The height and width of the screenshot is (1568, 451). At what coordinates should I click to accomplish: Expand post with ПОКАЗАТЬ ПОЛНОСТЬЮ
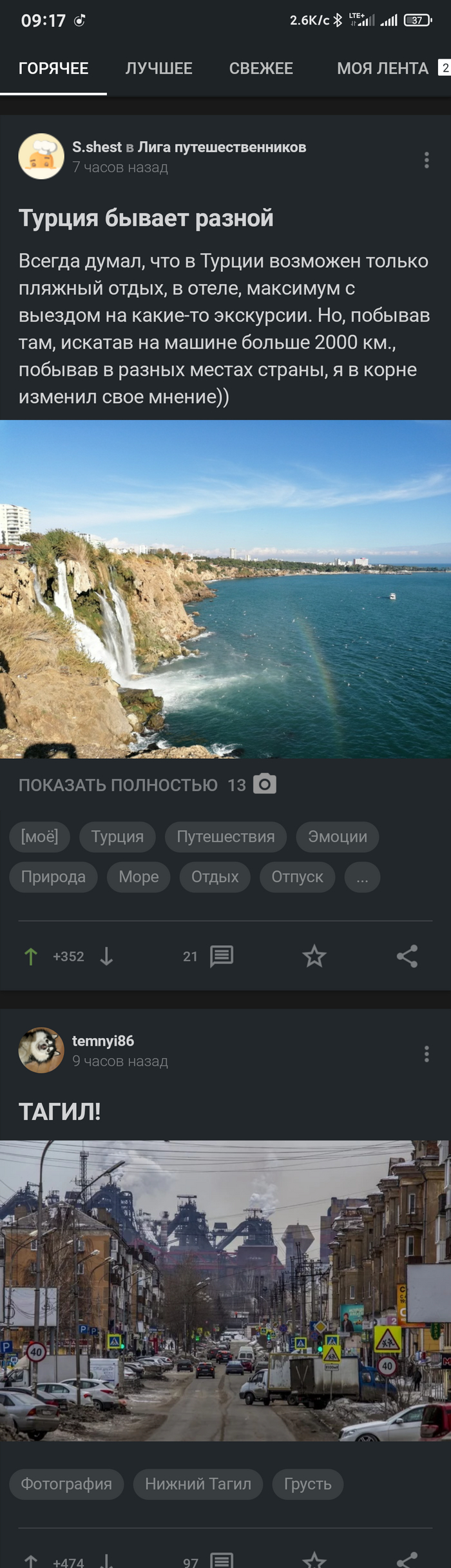(x=118, y=785)
